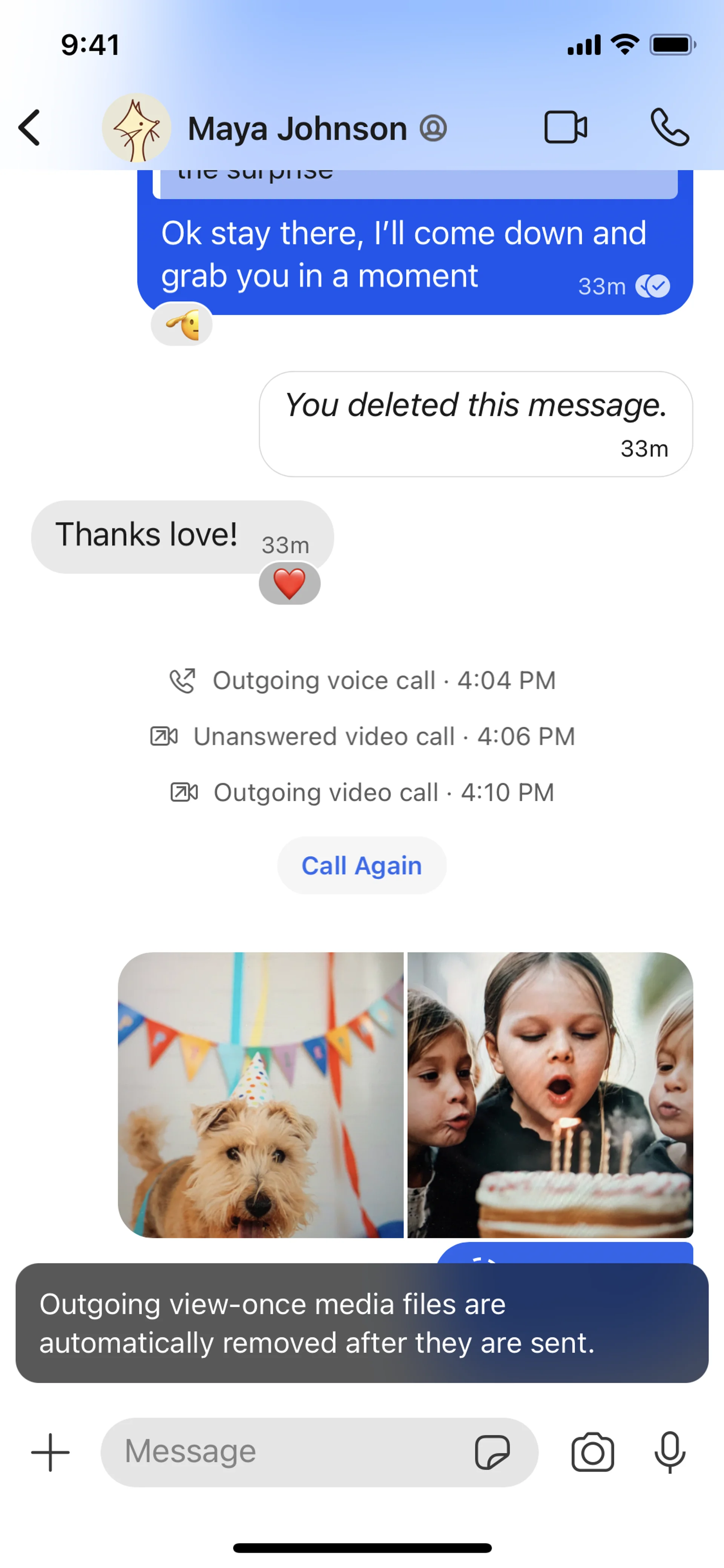
Task: Open Maya Johnson's profile avatar
Action: click(136, 128)
